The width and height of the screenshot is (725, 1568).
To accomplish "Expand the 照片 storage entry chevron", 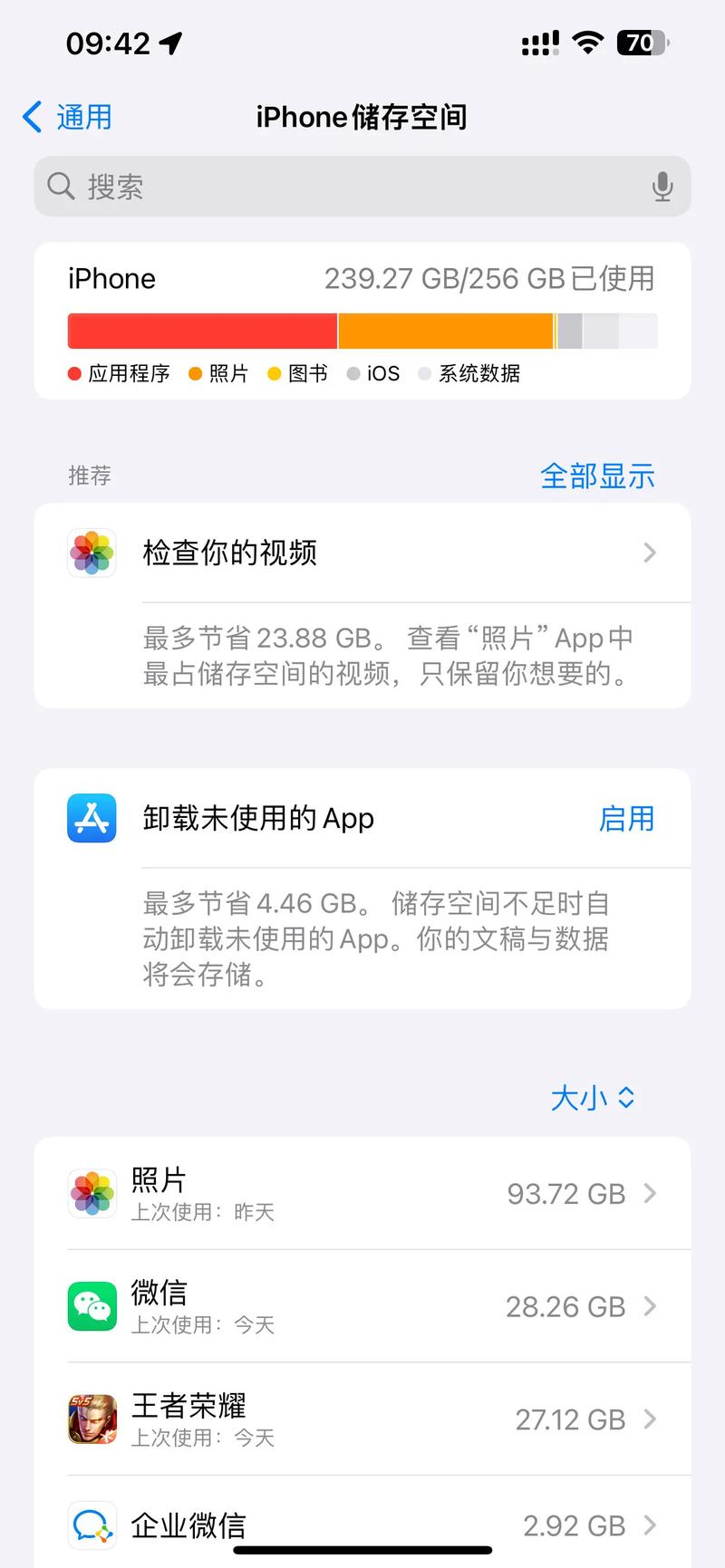I will point(650,1193).
